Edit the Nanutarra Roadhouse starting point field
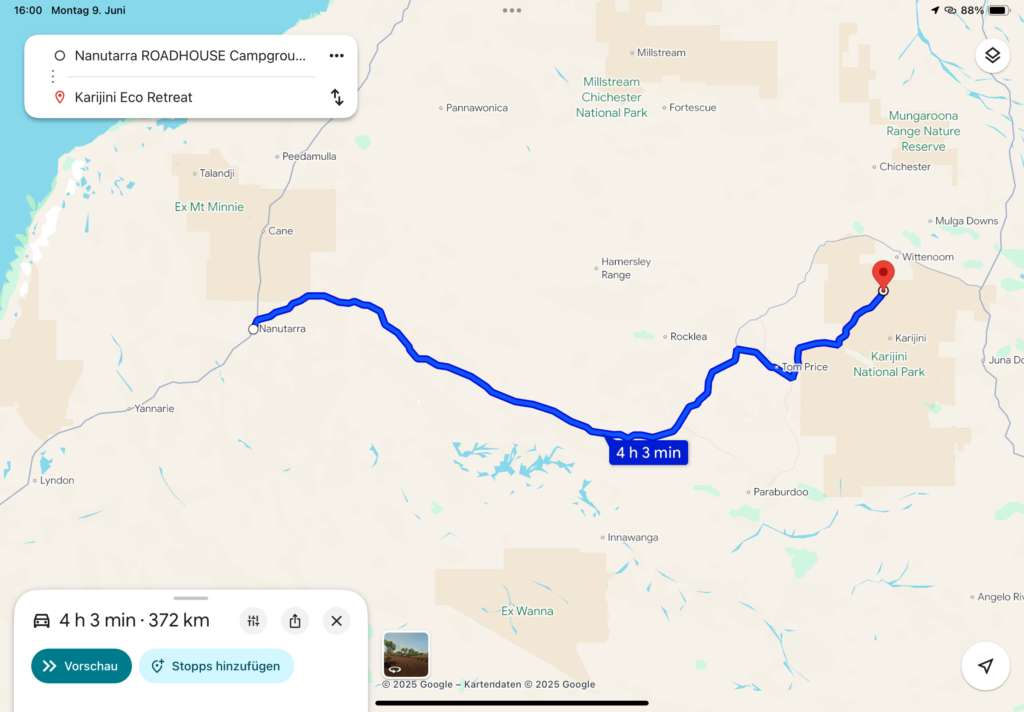Image resolution: width=1024 pixels, height=712 pixels. (190, 56)
